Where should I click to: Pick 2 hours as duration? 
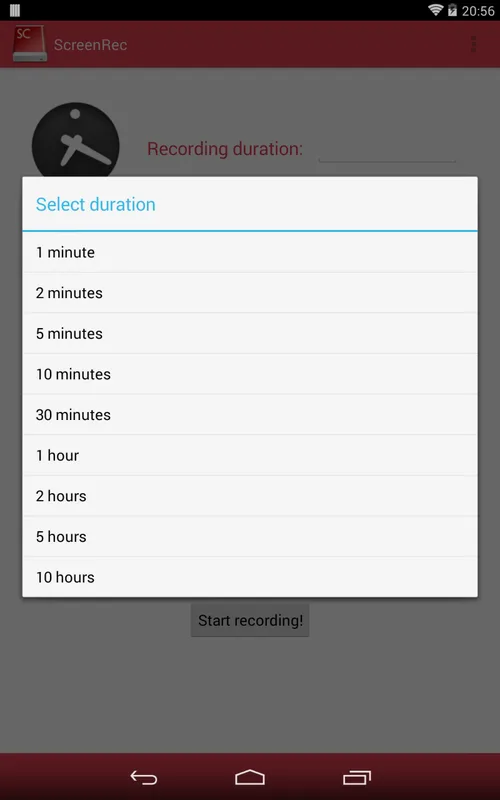250,496
